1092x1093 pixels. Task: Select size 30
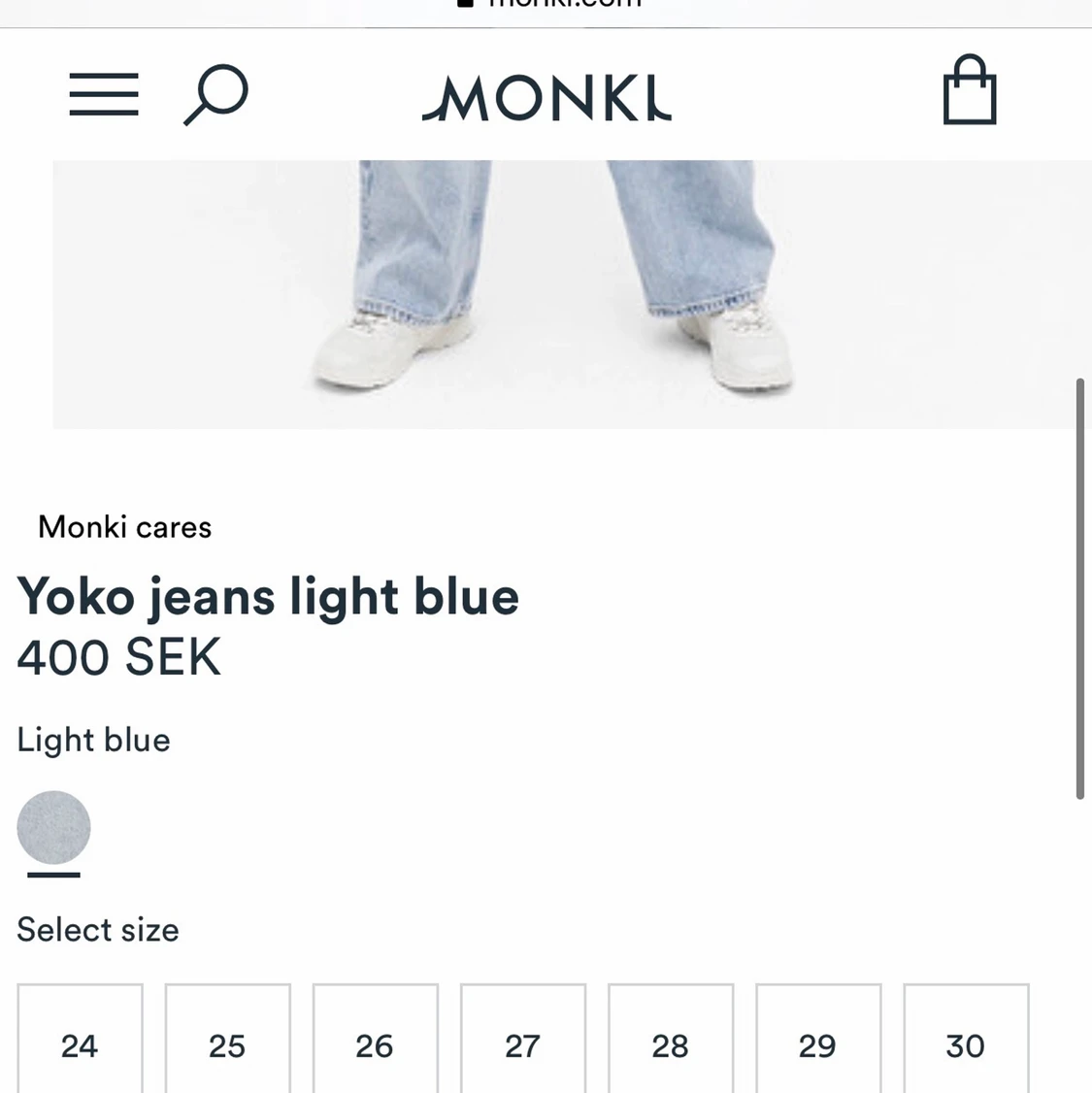pos(965,1043)
